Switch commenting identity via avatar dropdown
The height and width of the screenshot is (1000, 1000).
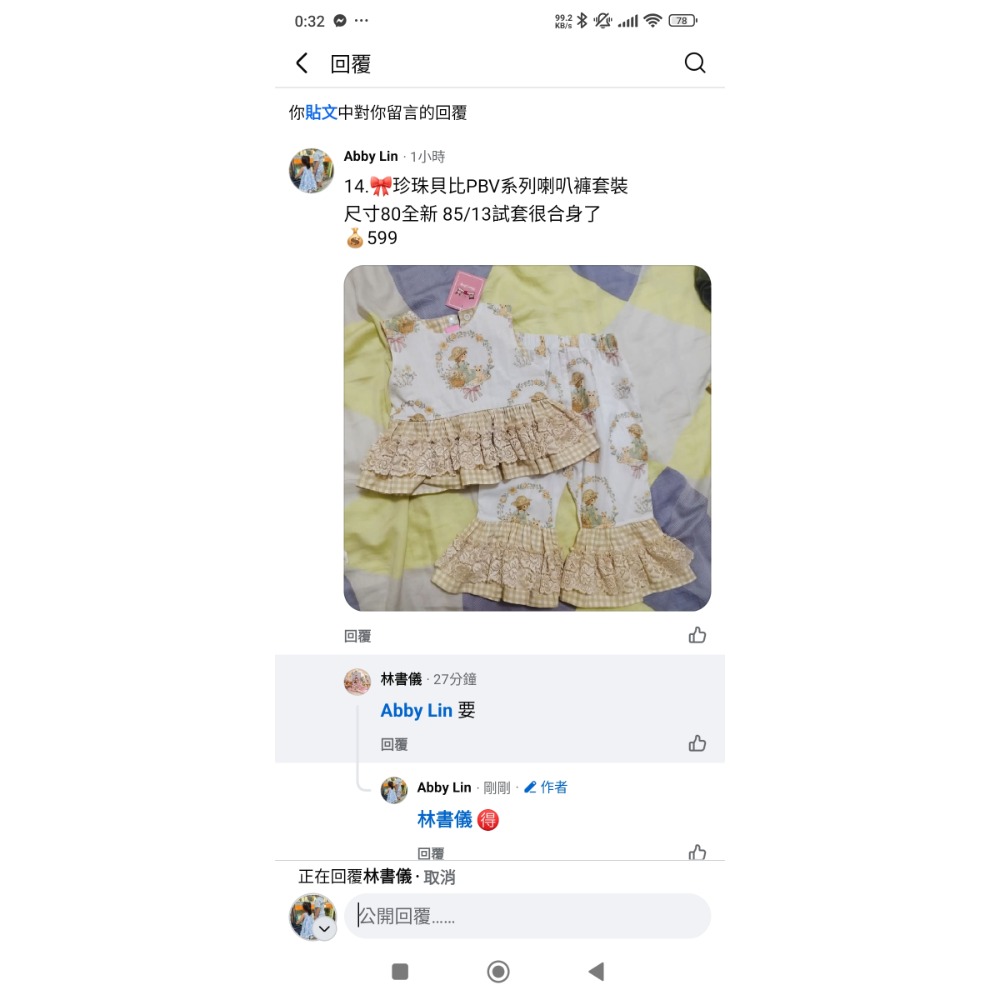pyautogui.click(x=324, y=929)
